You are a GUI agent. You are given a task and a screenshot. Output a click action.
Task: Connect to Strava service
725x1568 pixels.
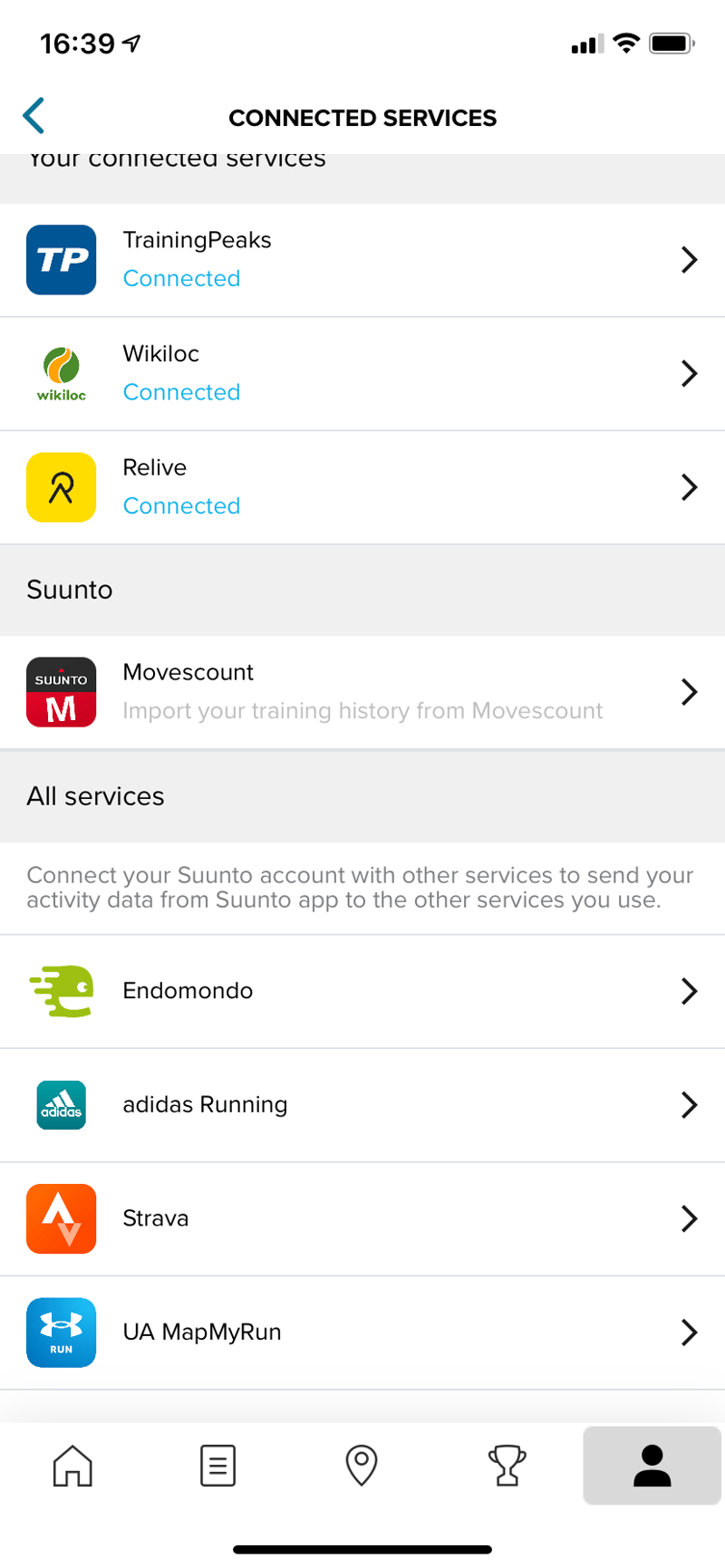(362, 1218)
